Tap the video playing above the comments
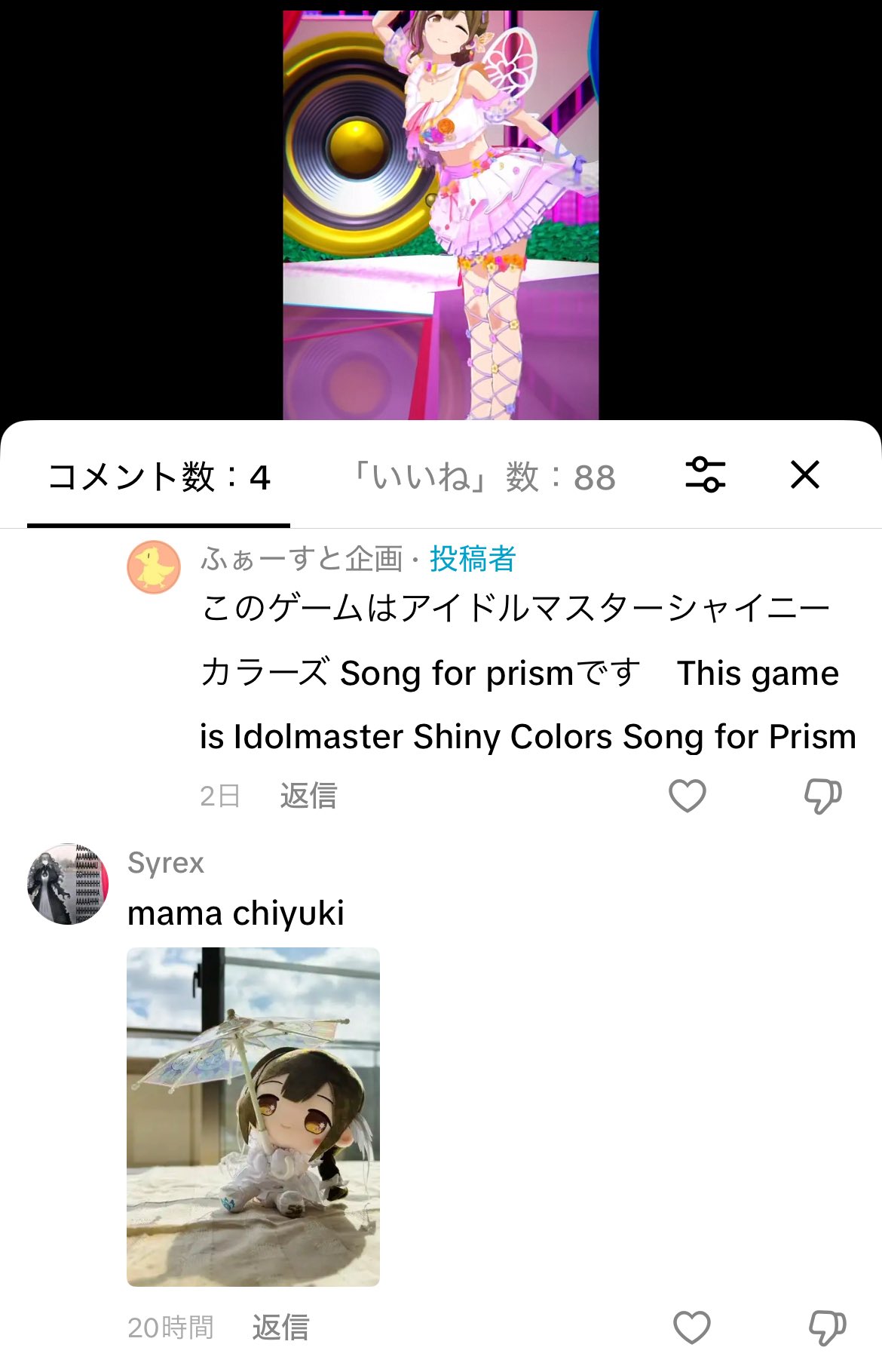 (440, 215)
